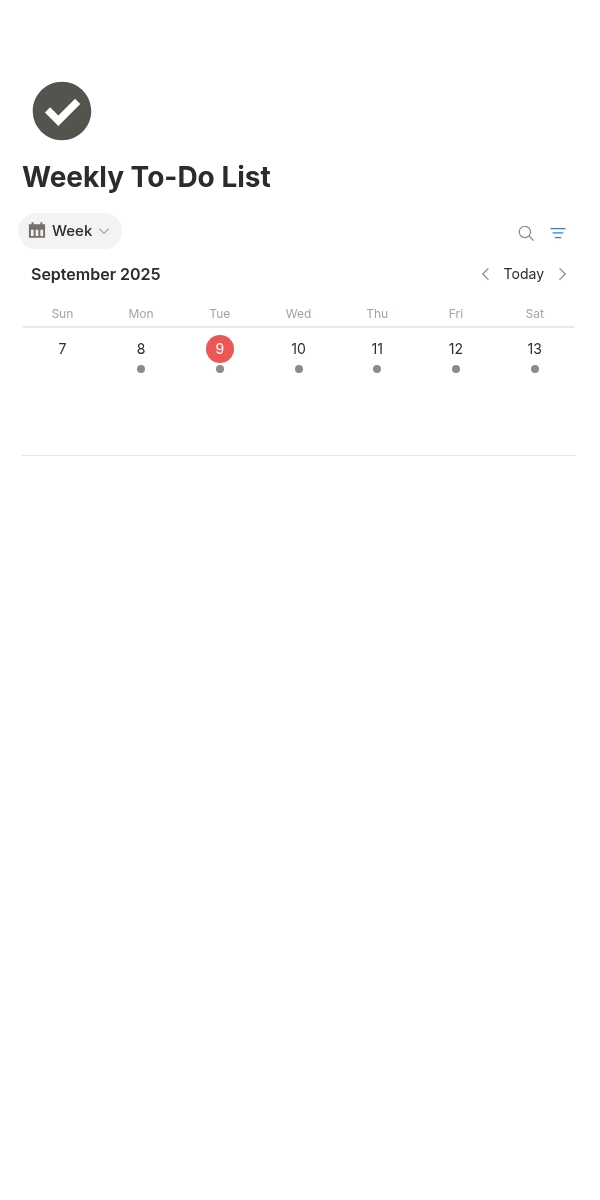Go to the next week
600x1200 pixels.
562,274
